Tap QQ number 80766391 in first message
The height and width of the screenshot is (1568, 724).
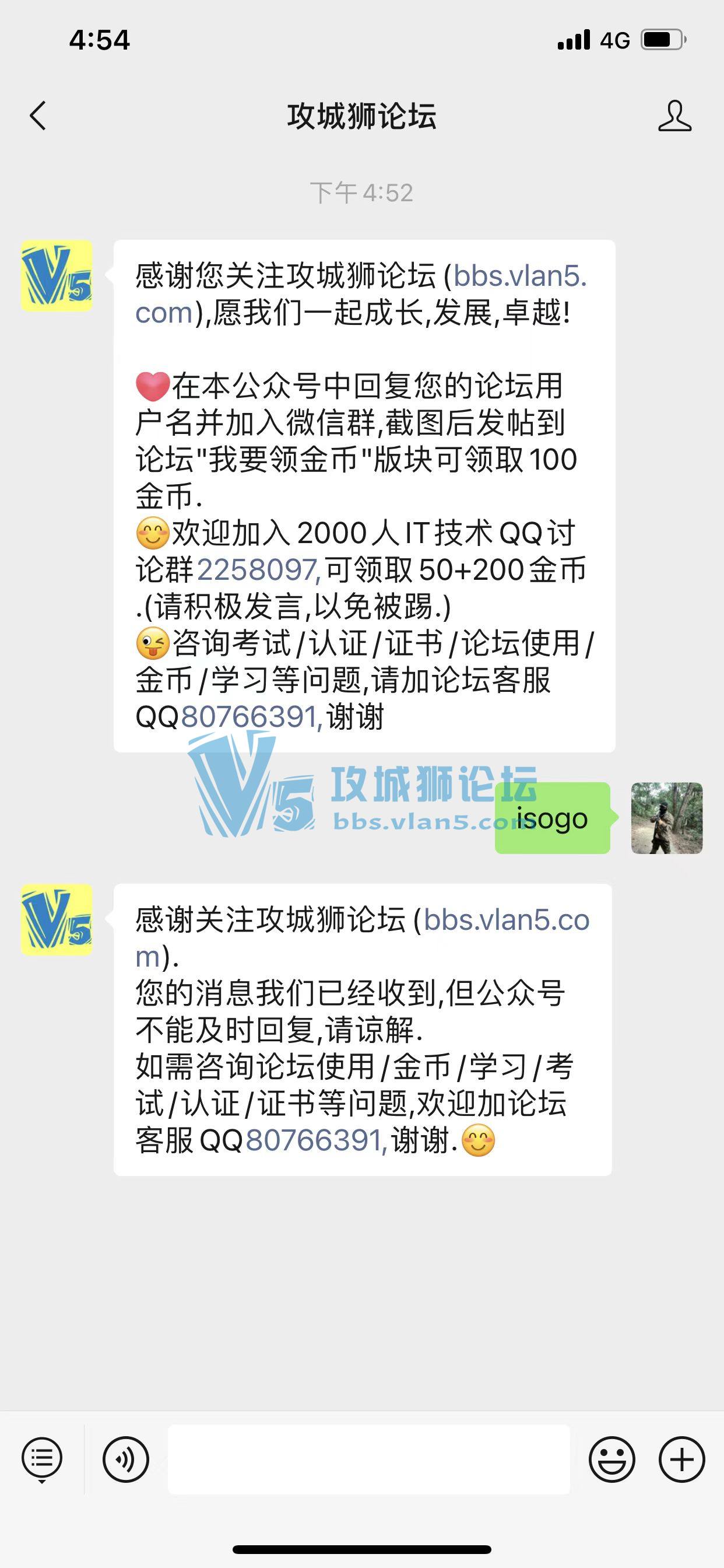(x=249, y=717)
